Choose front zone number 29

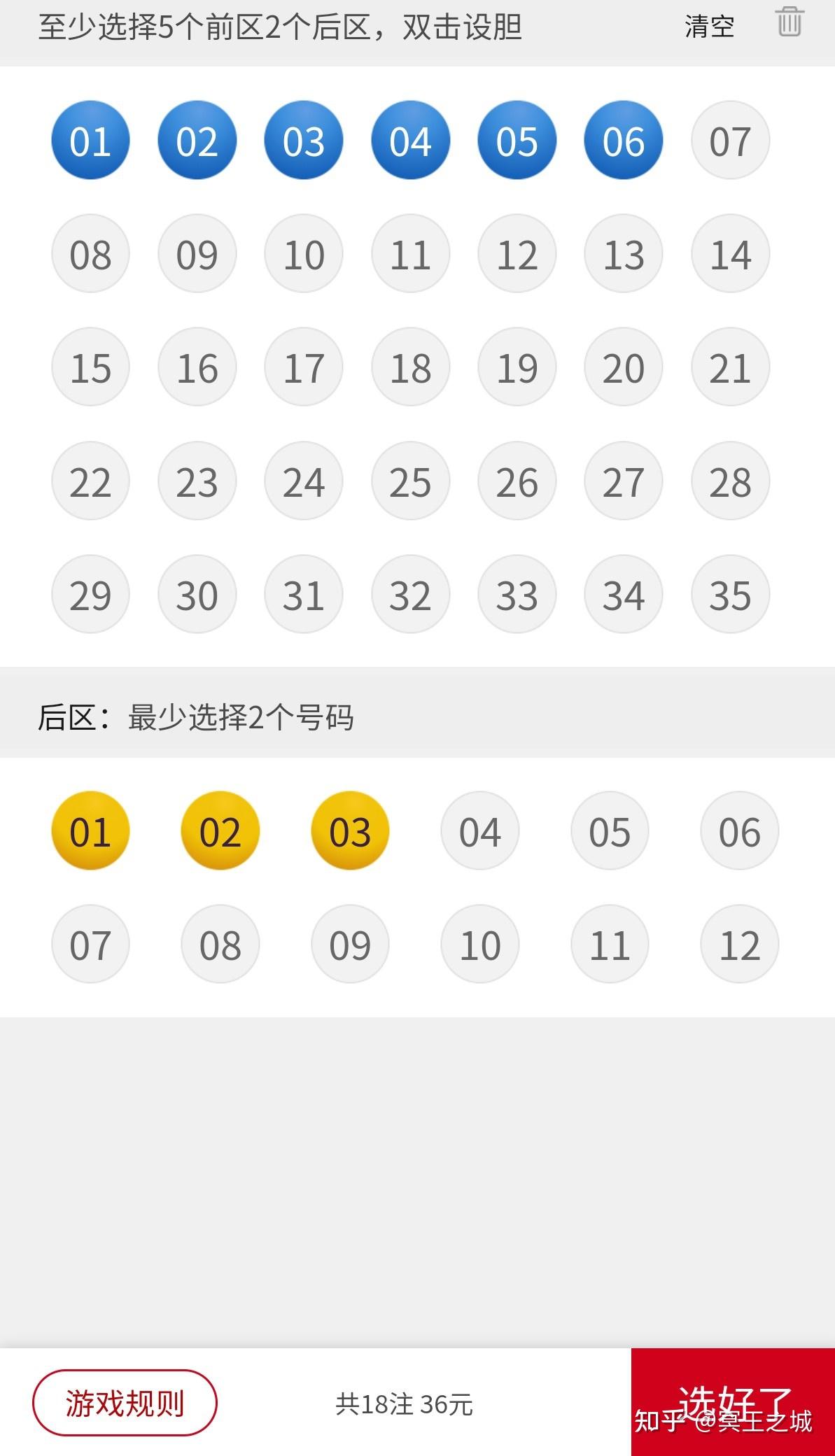[x=90, y=595]
